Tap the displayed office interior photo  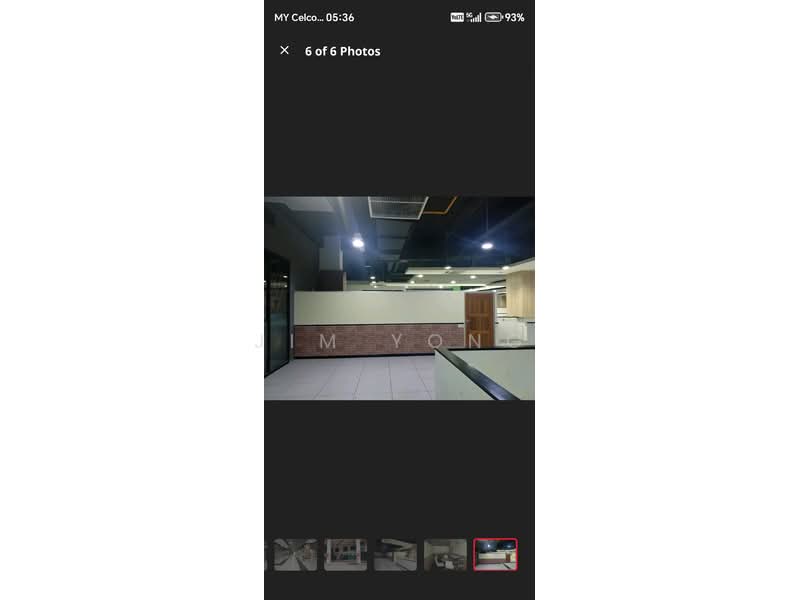click(399, 298)
